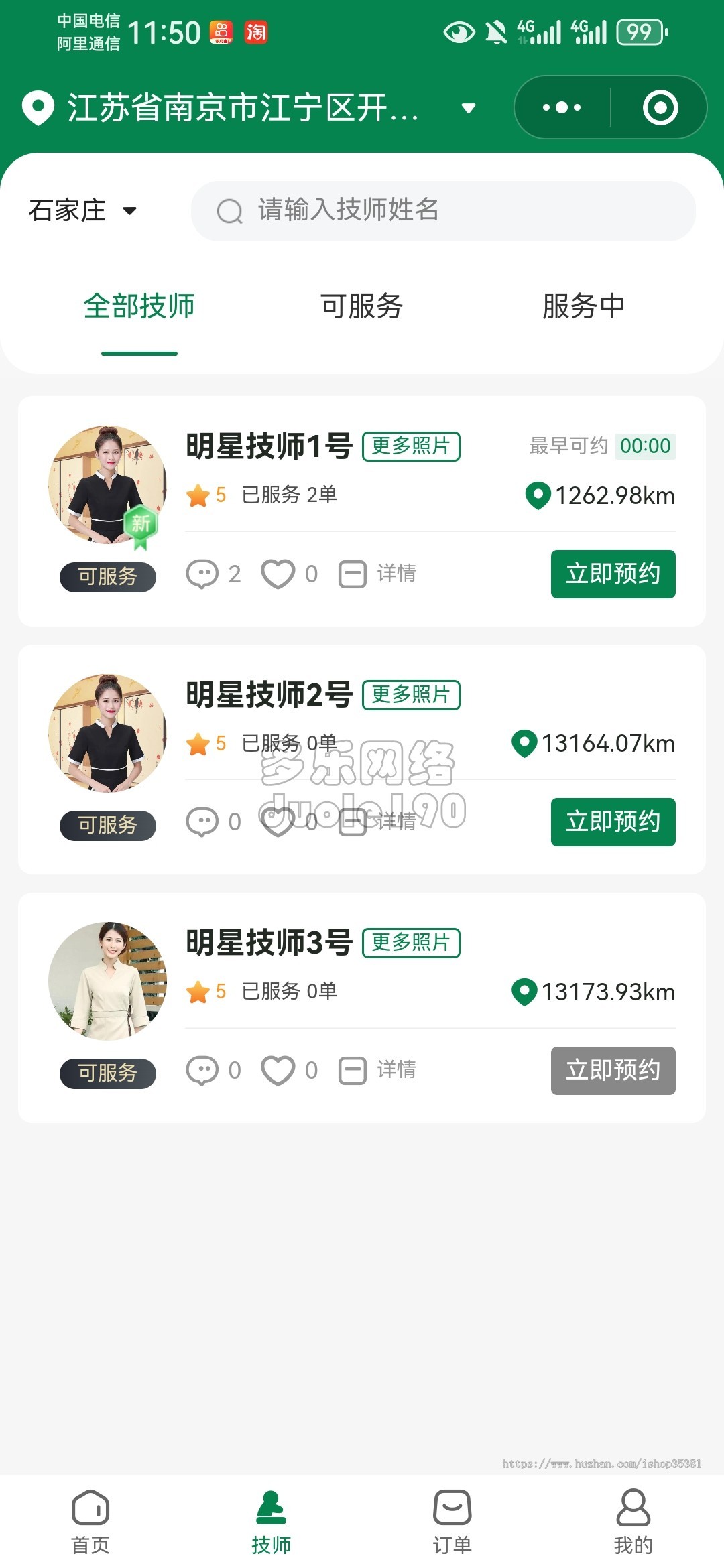Open 更多照片 for 明星技师2号
The width and height of the screenshot is (724, 1568).
pyautogui.click(x=410, y=696)
